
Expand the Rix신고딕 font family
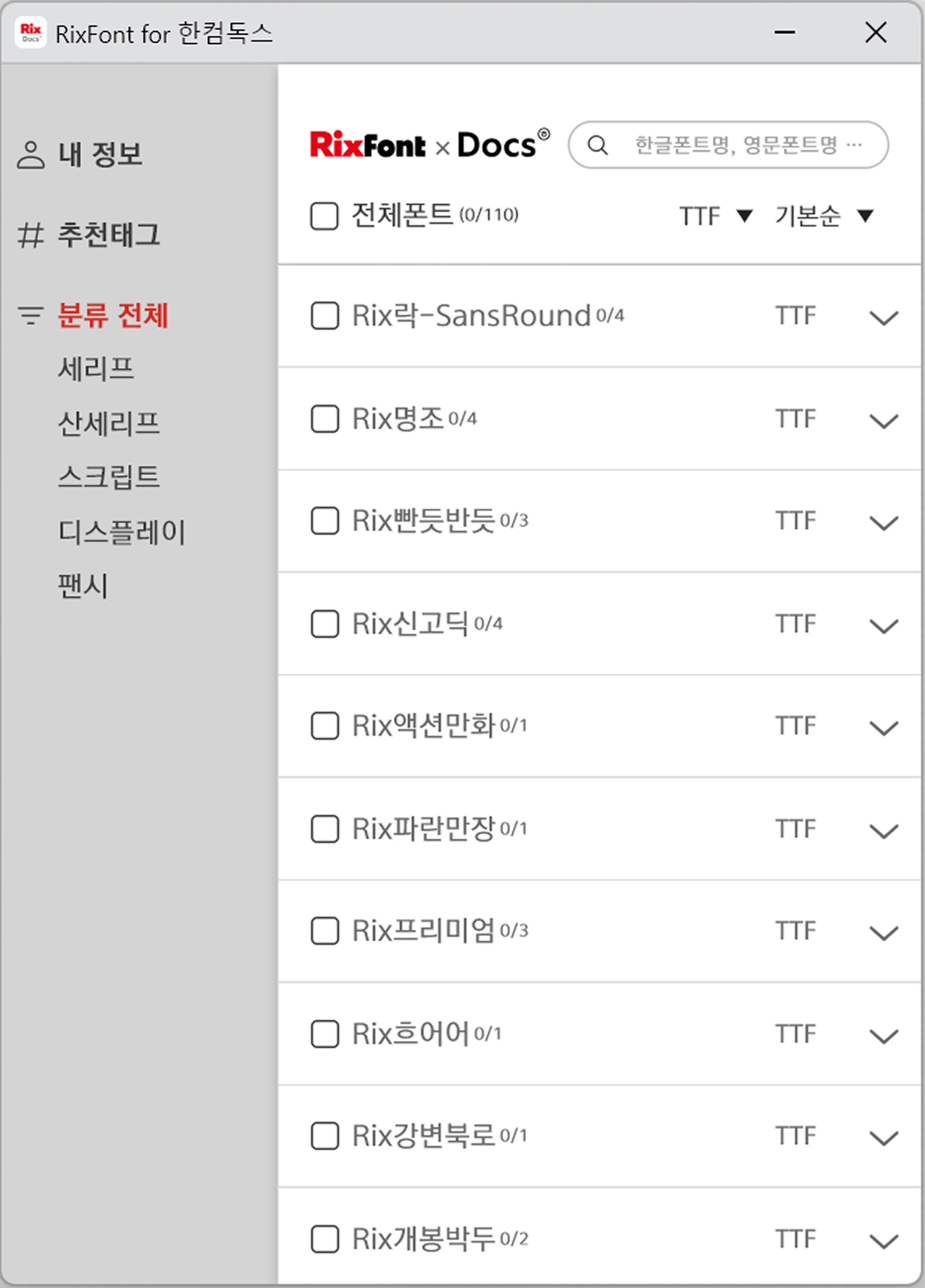point(883,625)
